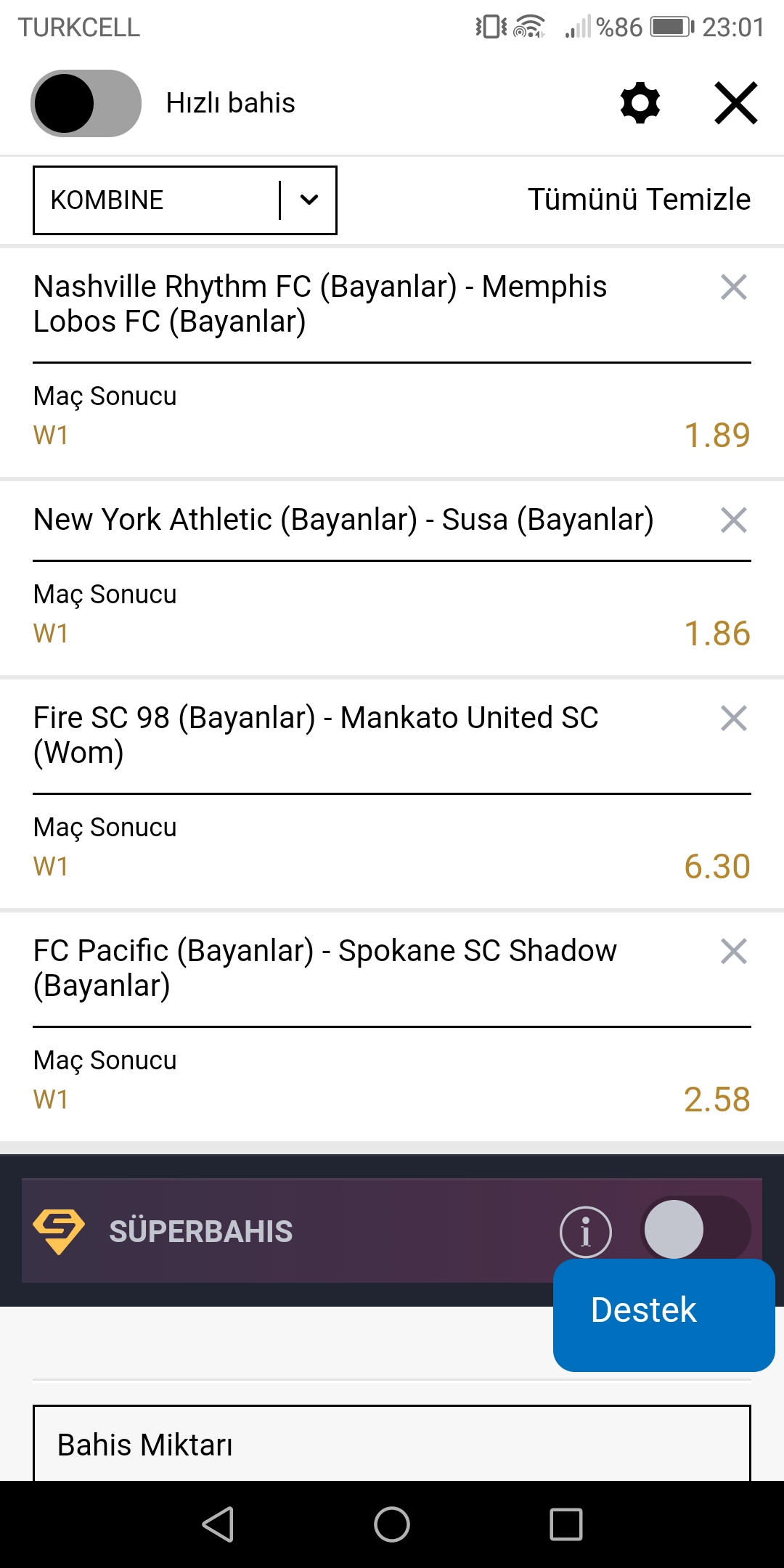Close the bet slip panel
This screenshot has width=784, height=1568.
[x=736, y=103]
